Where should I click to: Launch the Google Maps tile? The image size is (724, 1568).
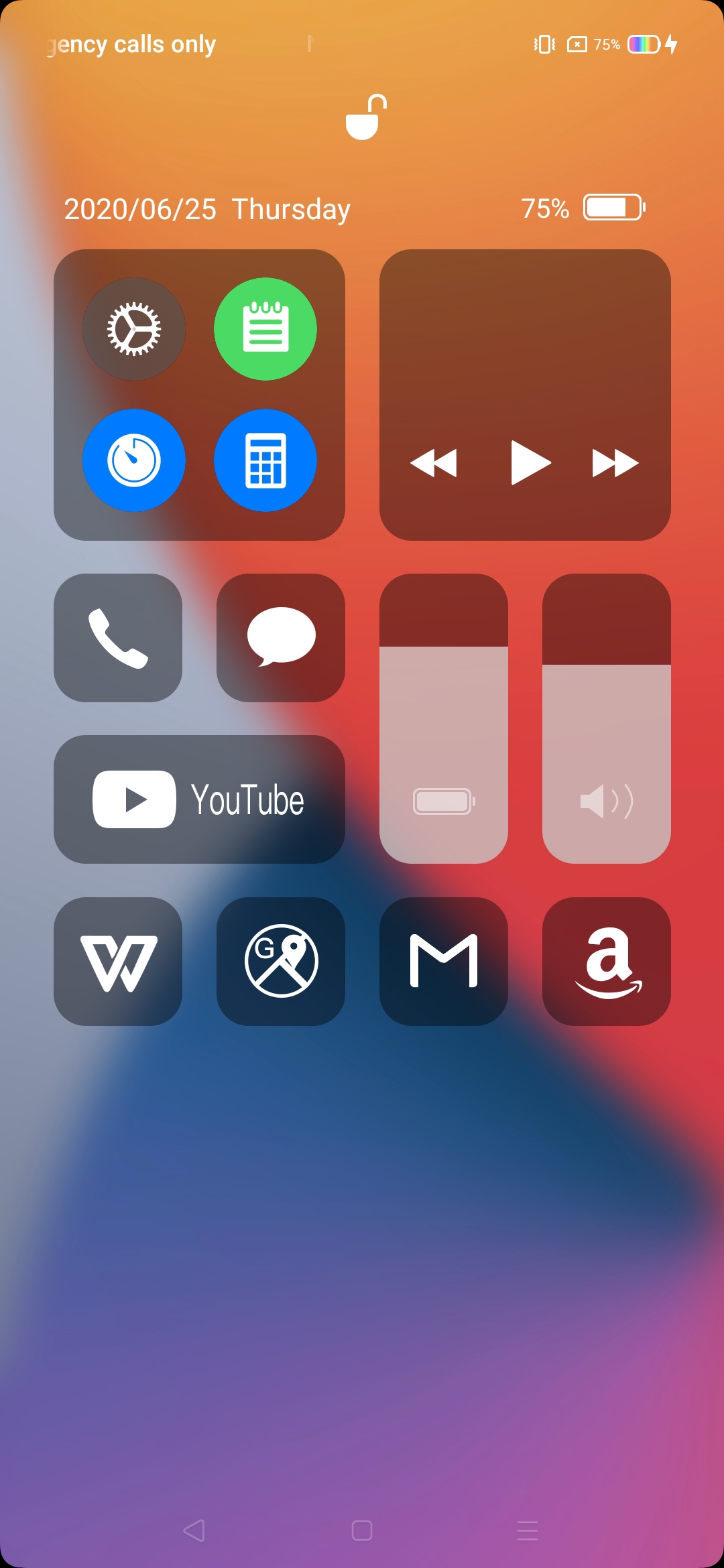[x=281, y=962]
